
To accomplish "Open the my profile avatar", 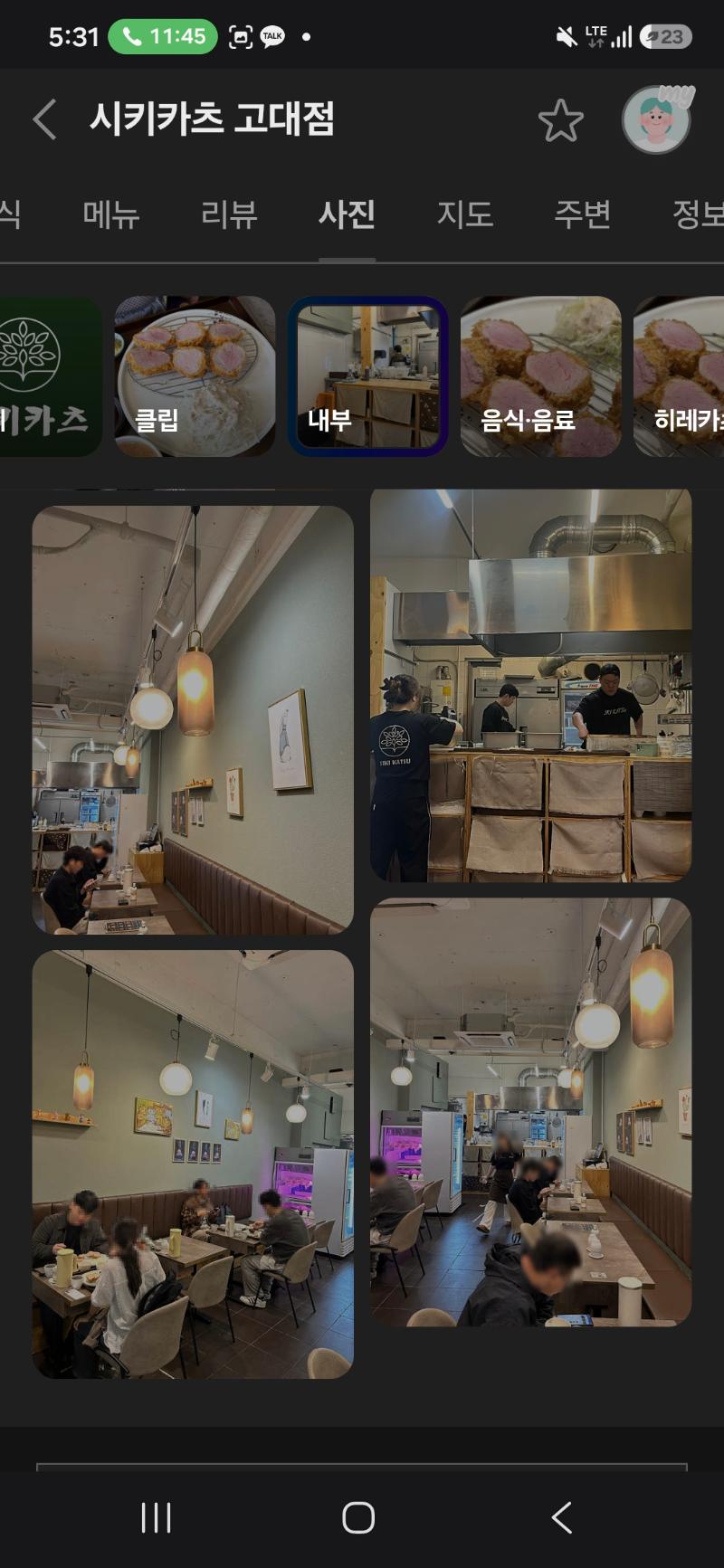I will 657,119.
